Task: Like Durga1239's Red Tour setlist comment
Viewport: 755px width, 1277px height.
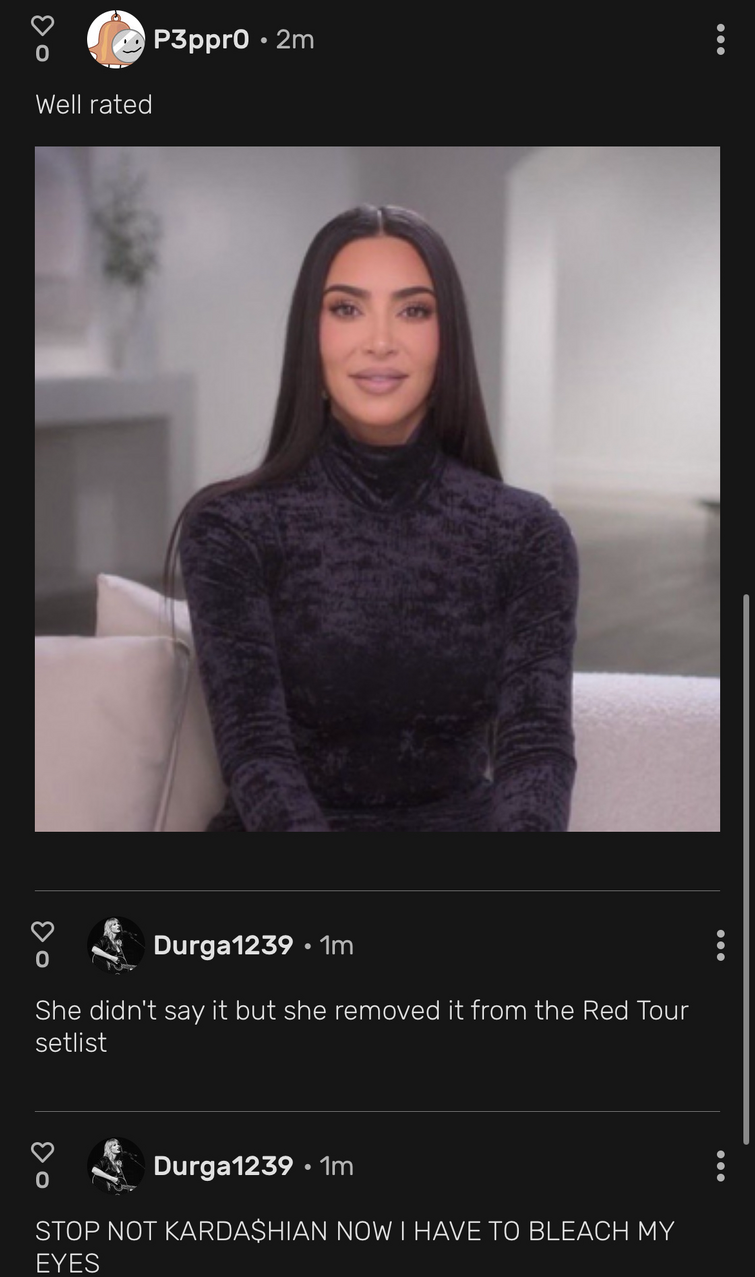Action: click(x=42, y=931)
